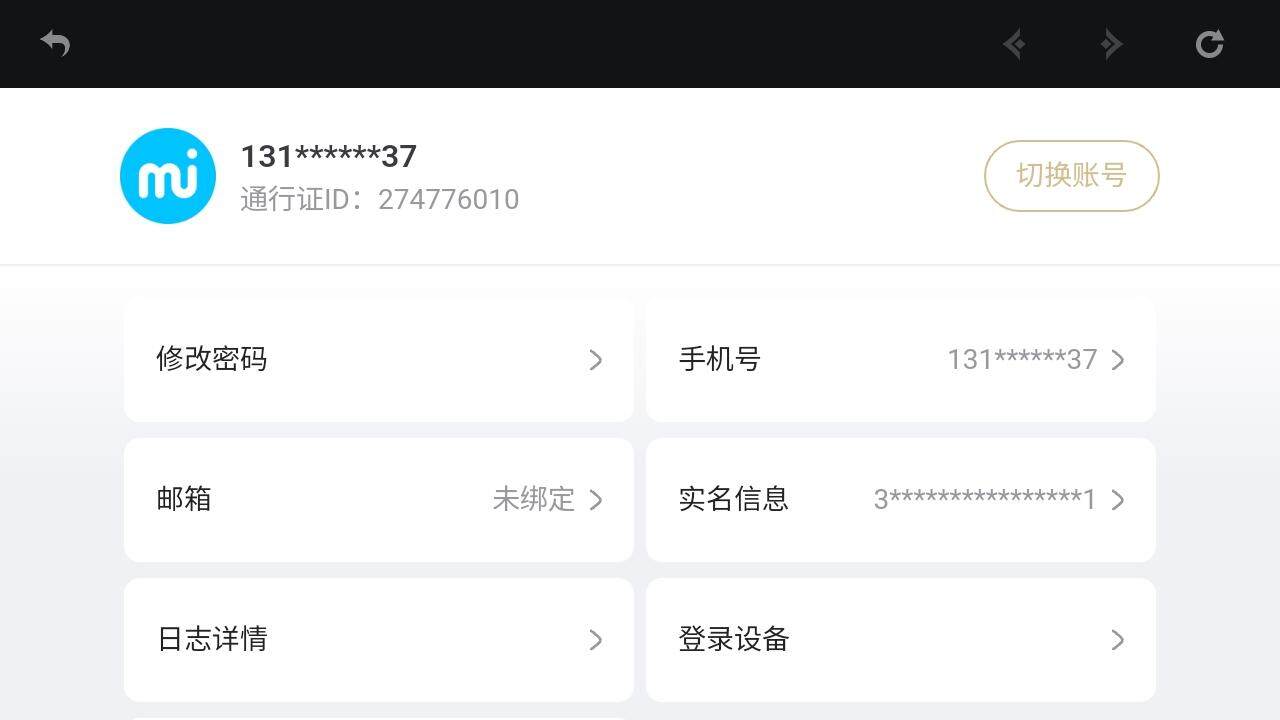Open 登录设备 logged-in devices
This screenshot has width=1280, height=720.
(x=900, y=640)
